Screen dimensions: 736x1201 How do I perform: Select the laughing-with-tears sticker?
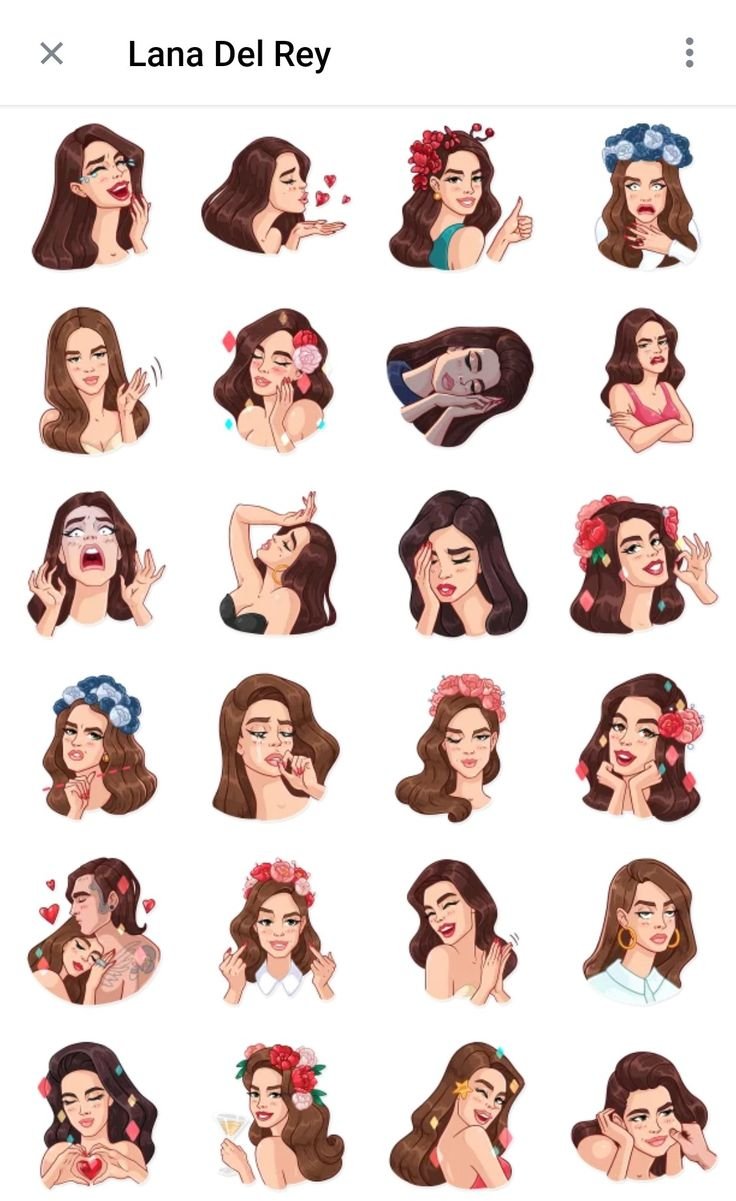pos(91,197)
